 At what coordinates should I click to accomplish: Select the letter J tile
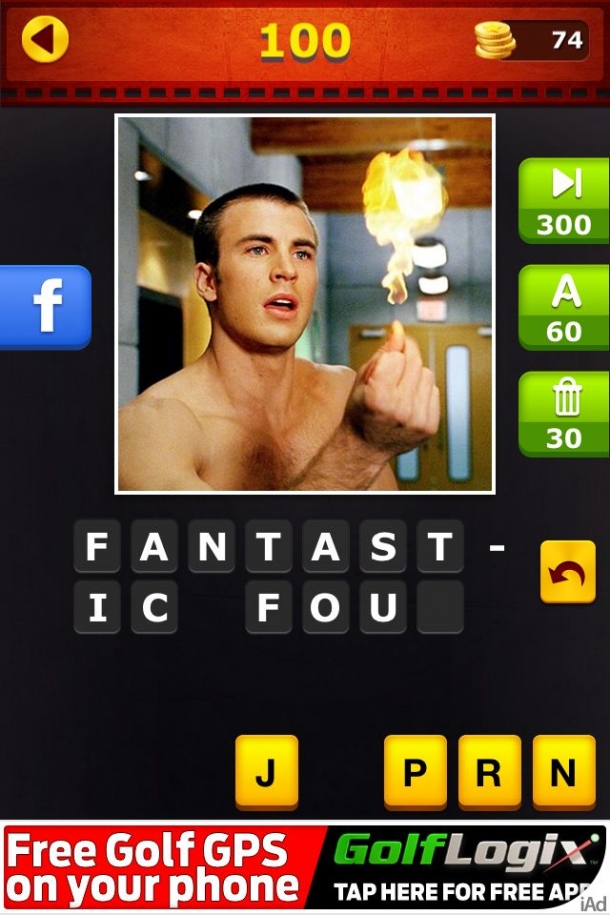[x=267, y=771]
